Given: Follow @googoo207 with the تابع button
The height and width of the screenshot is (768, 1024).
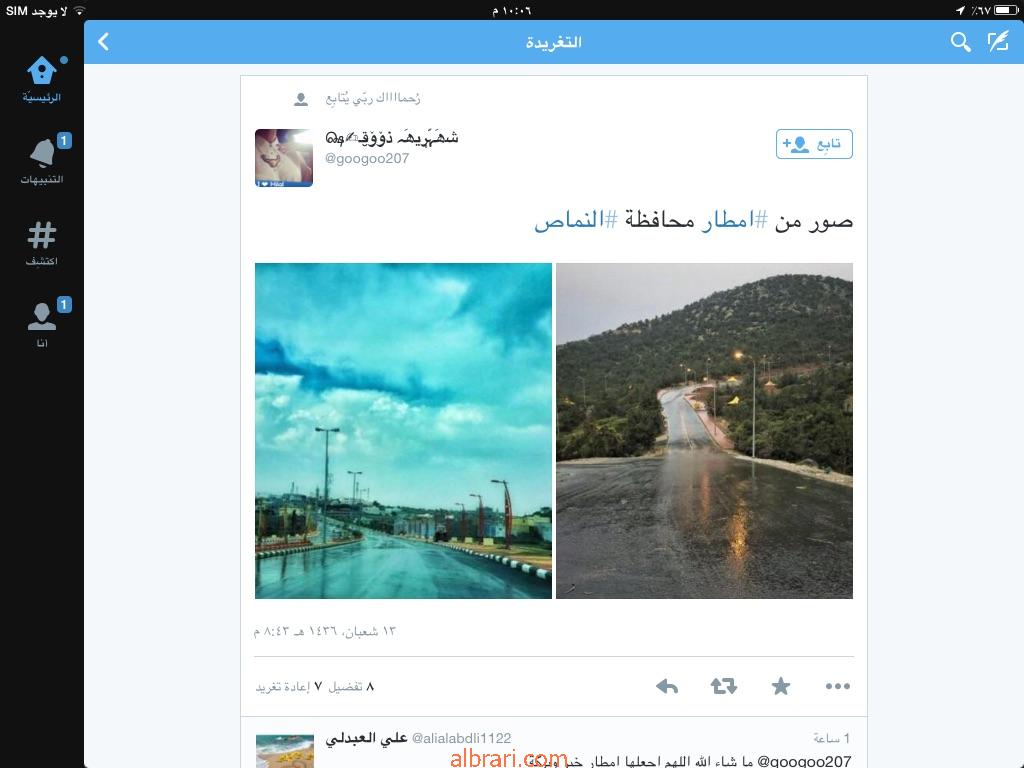Looking at the screenshot, I should tap(814, 144).
